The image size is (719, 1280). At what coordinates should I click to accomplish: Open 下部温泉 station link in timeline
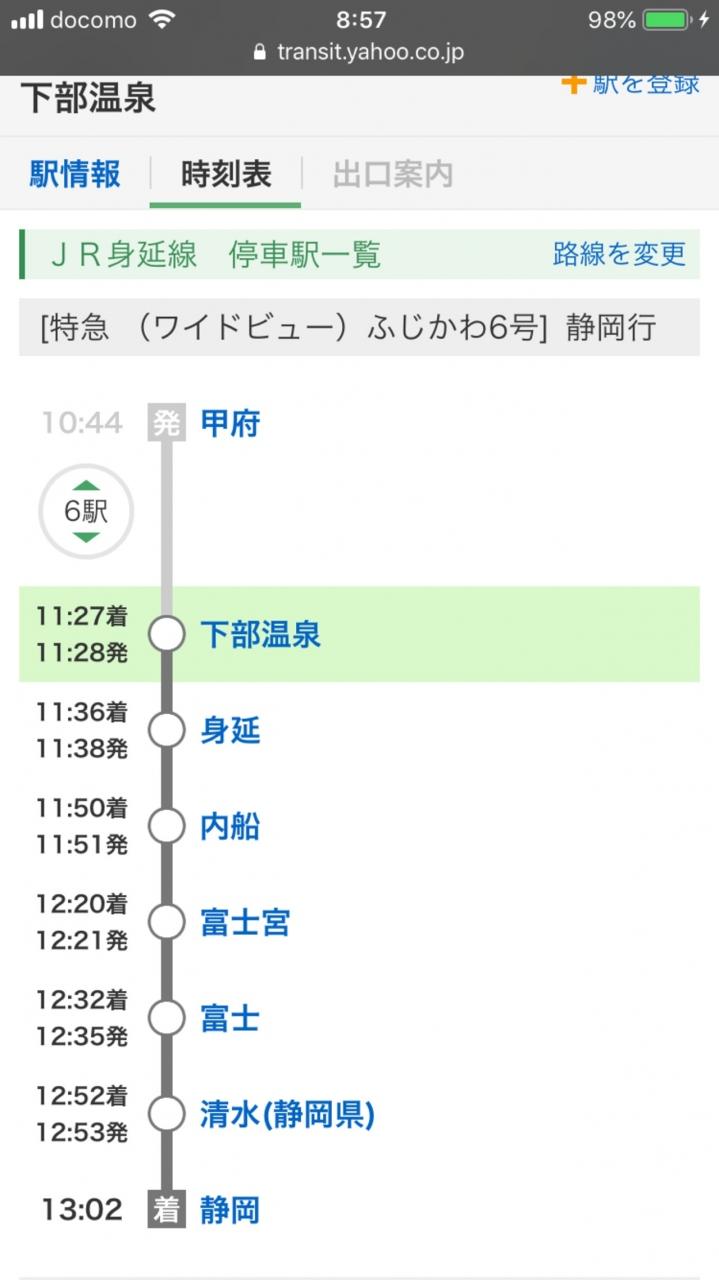pyautogui.click(x=260, y=634)
